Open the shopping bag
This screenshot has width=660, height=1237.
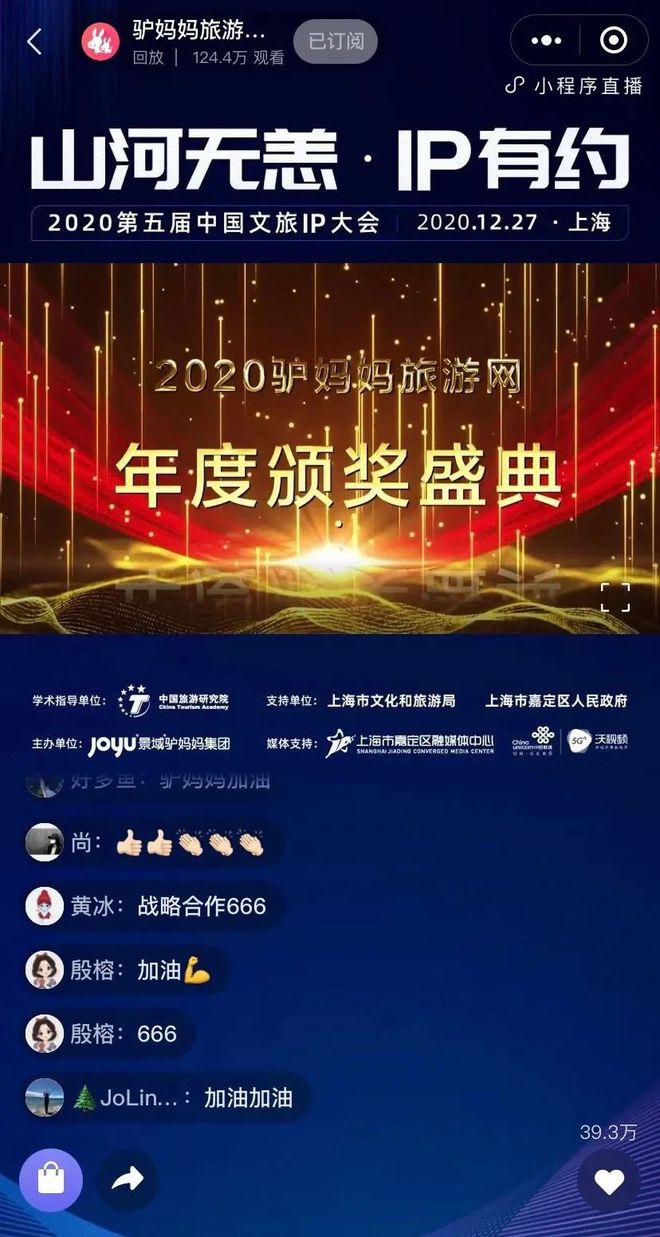[x=50, y=1180]
